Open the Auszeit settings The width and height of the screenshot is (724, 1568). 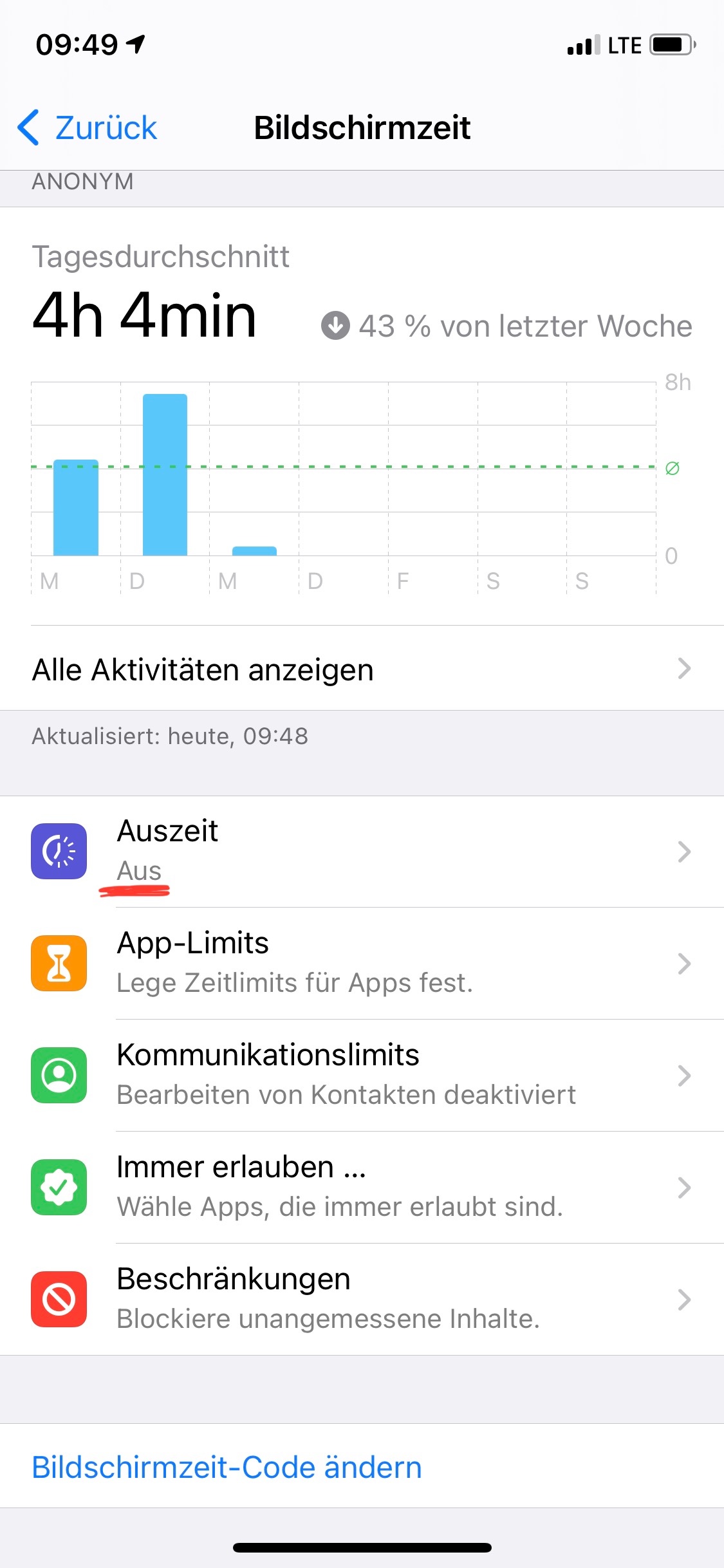point(360,851)
